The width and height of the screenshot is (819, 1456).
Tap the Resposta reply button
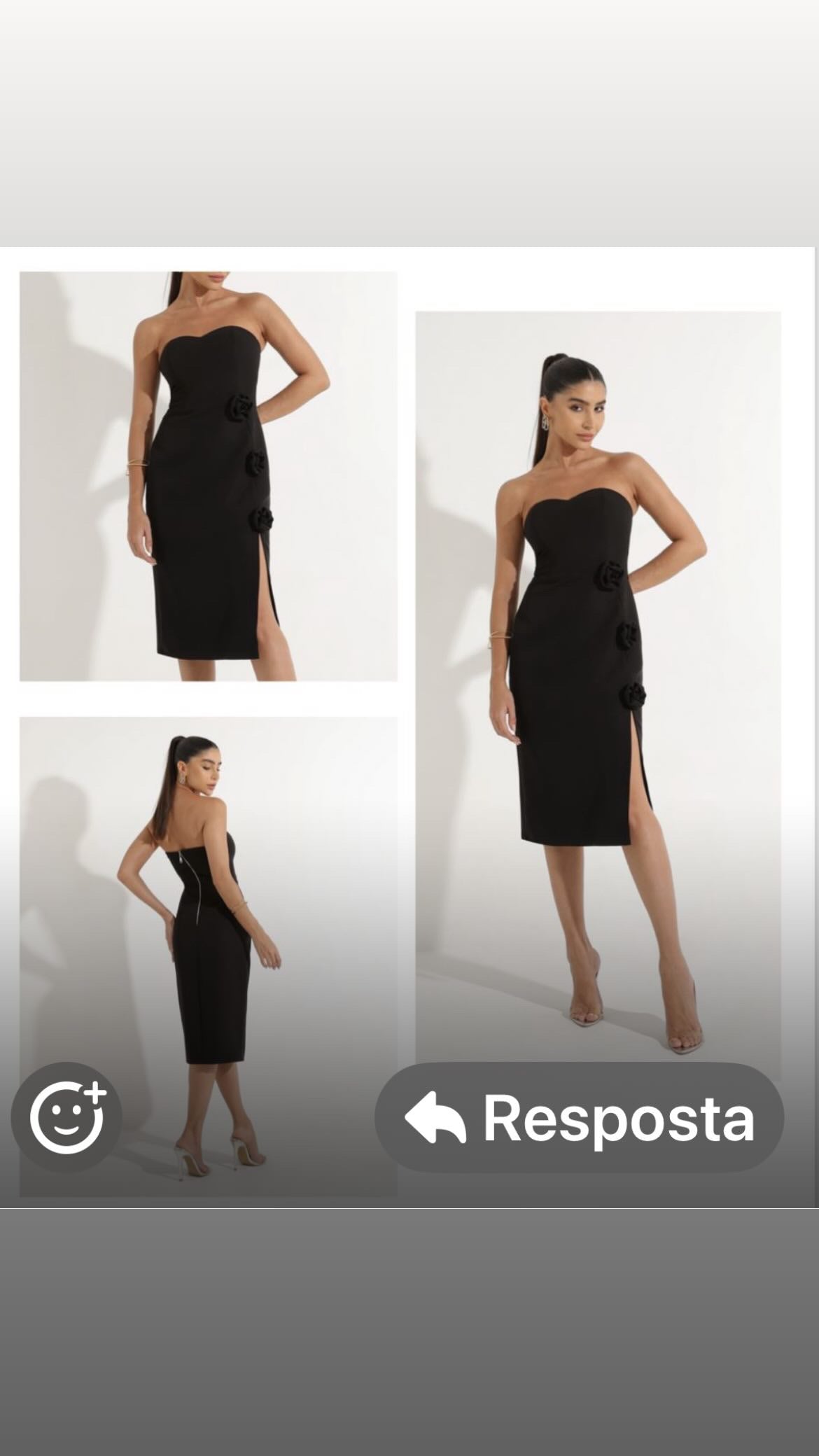[579, 1118]
